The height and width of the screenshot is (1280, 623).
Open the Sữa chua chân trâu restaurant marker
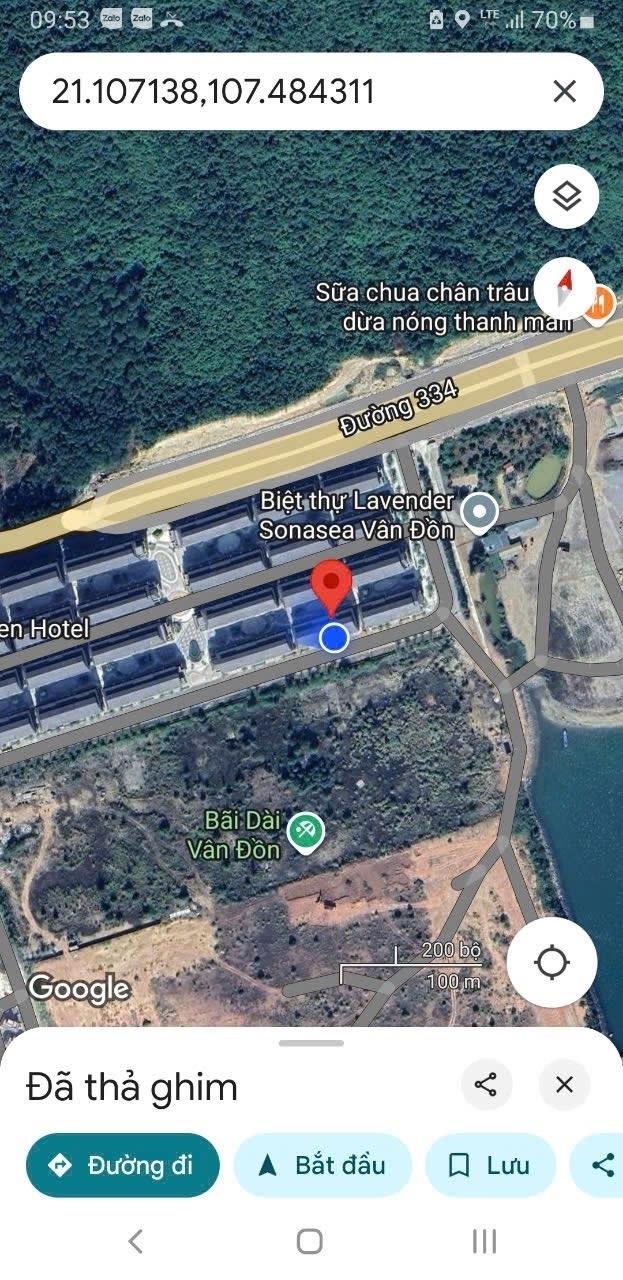tap(598, 300)
